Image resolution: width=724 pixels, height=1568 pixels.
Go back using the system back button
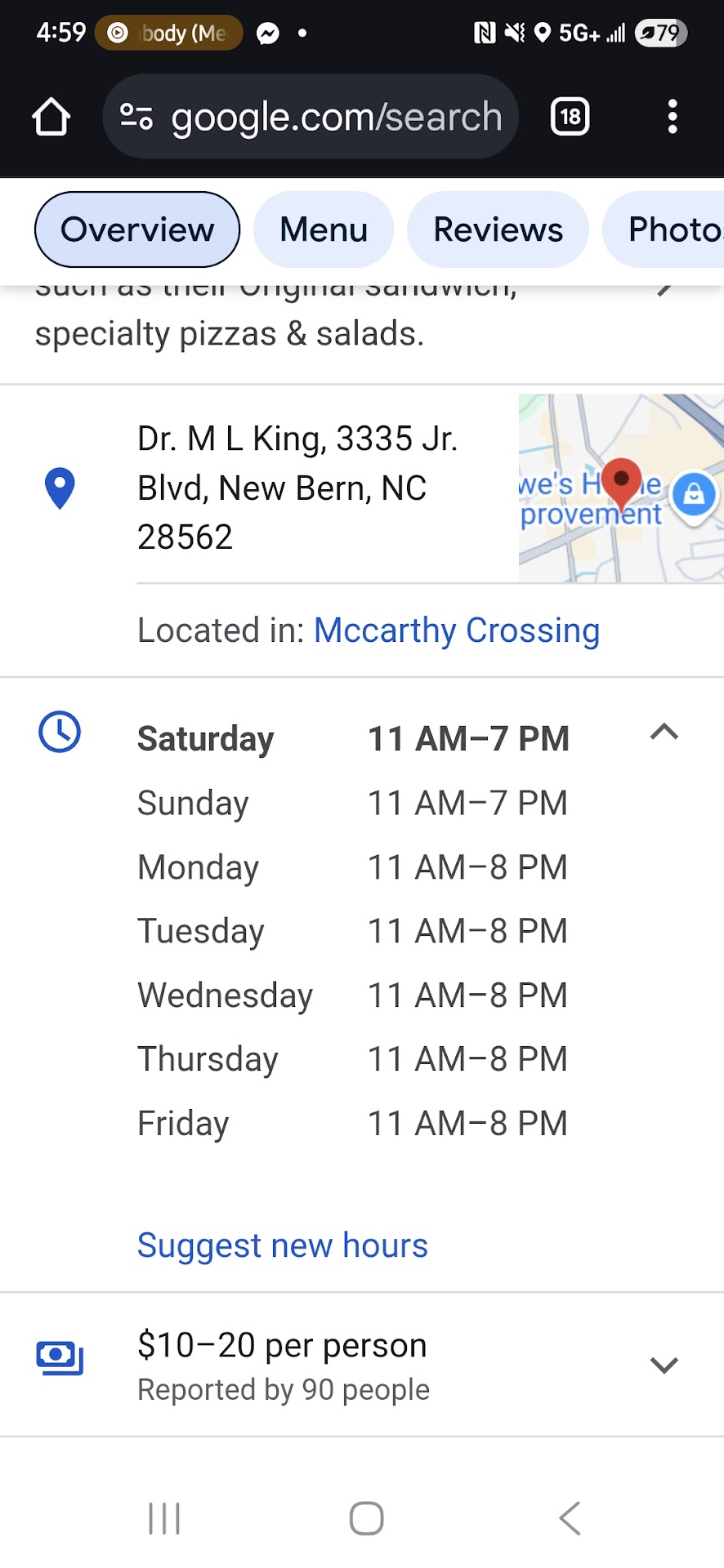coord(570,1519)
